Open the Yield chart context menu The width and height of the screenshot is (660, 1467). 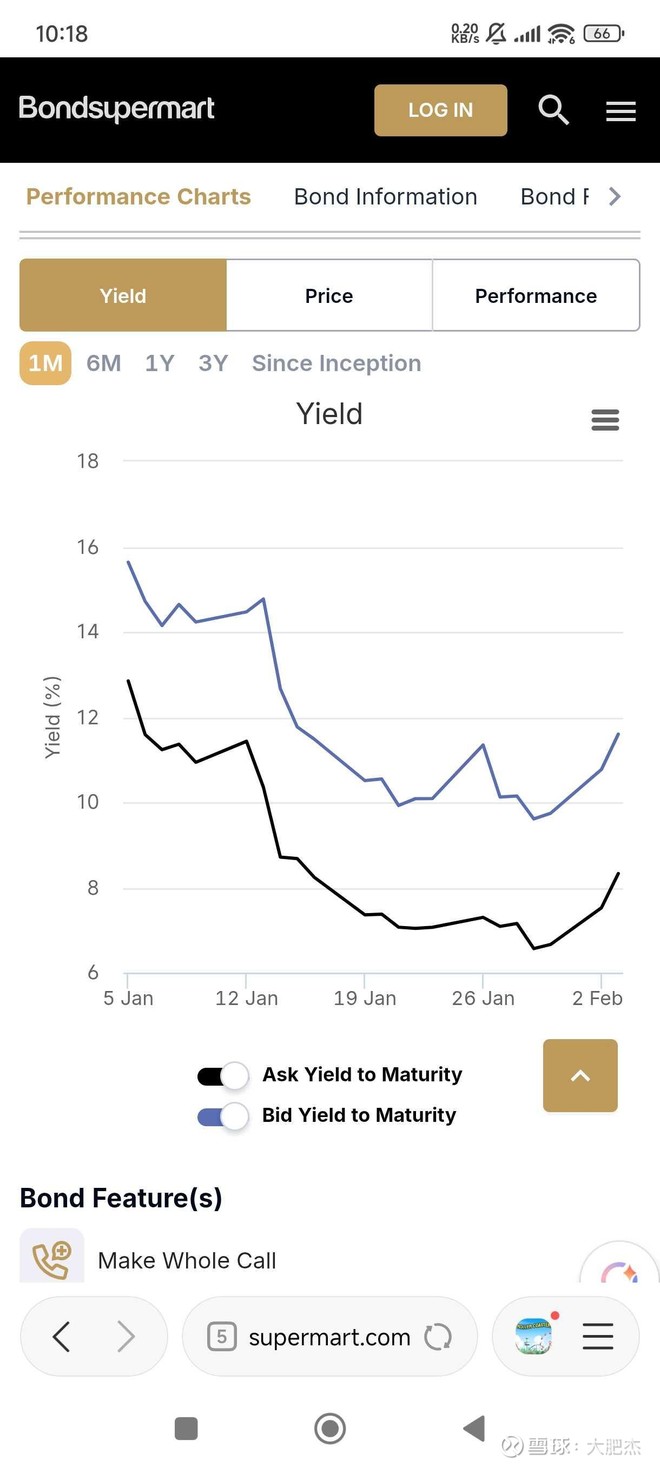(x=605, y=420)
